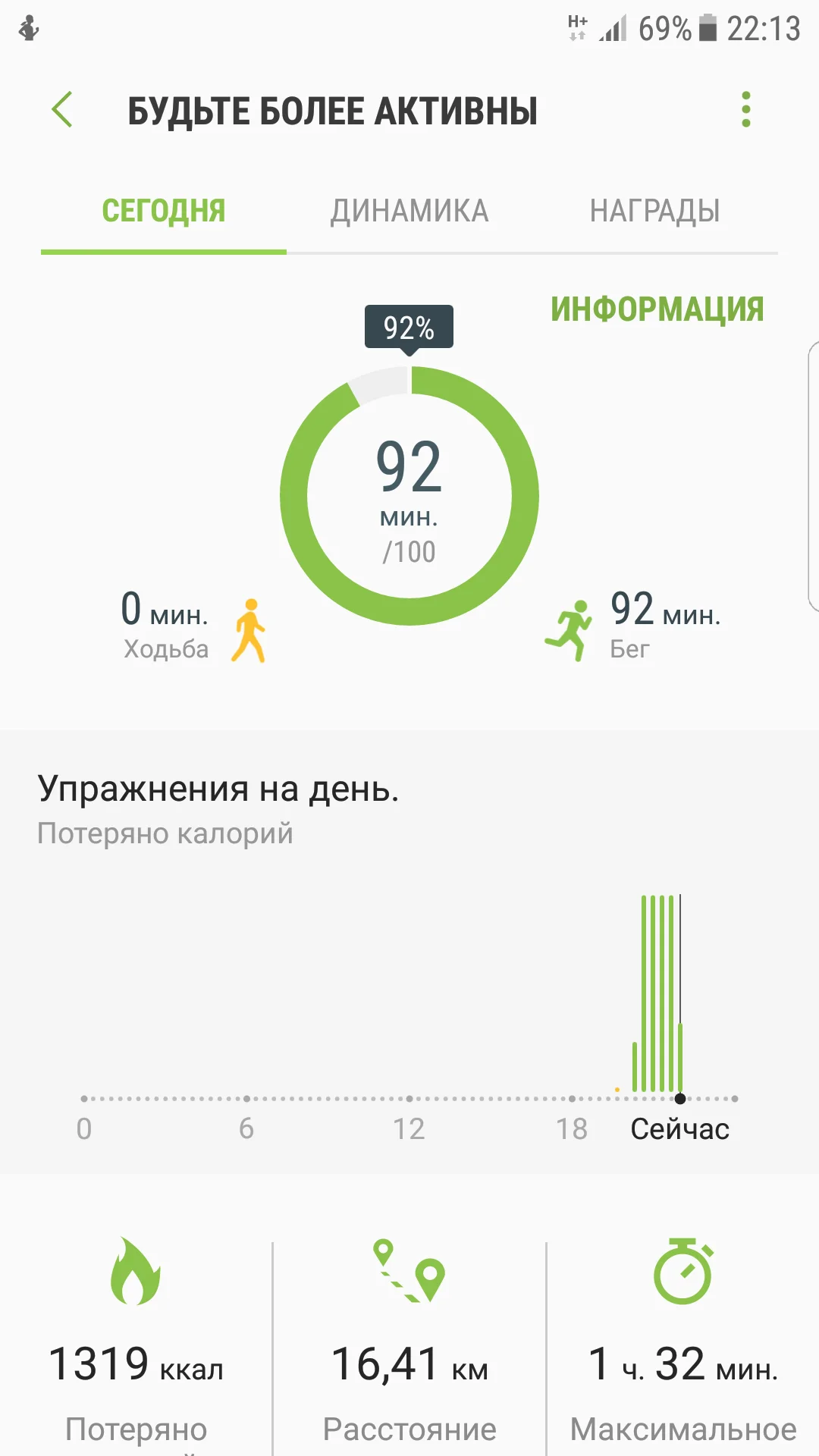Go back using the green arrow
This screenshot has width=819, height=1456.
(x=62, y=110)
